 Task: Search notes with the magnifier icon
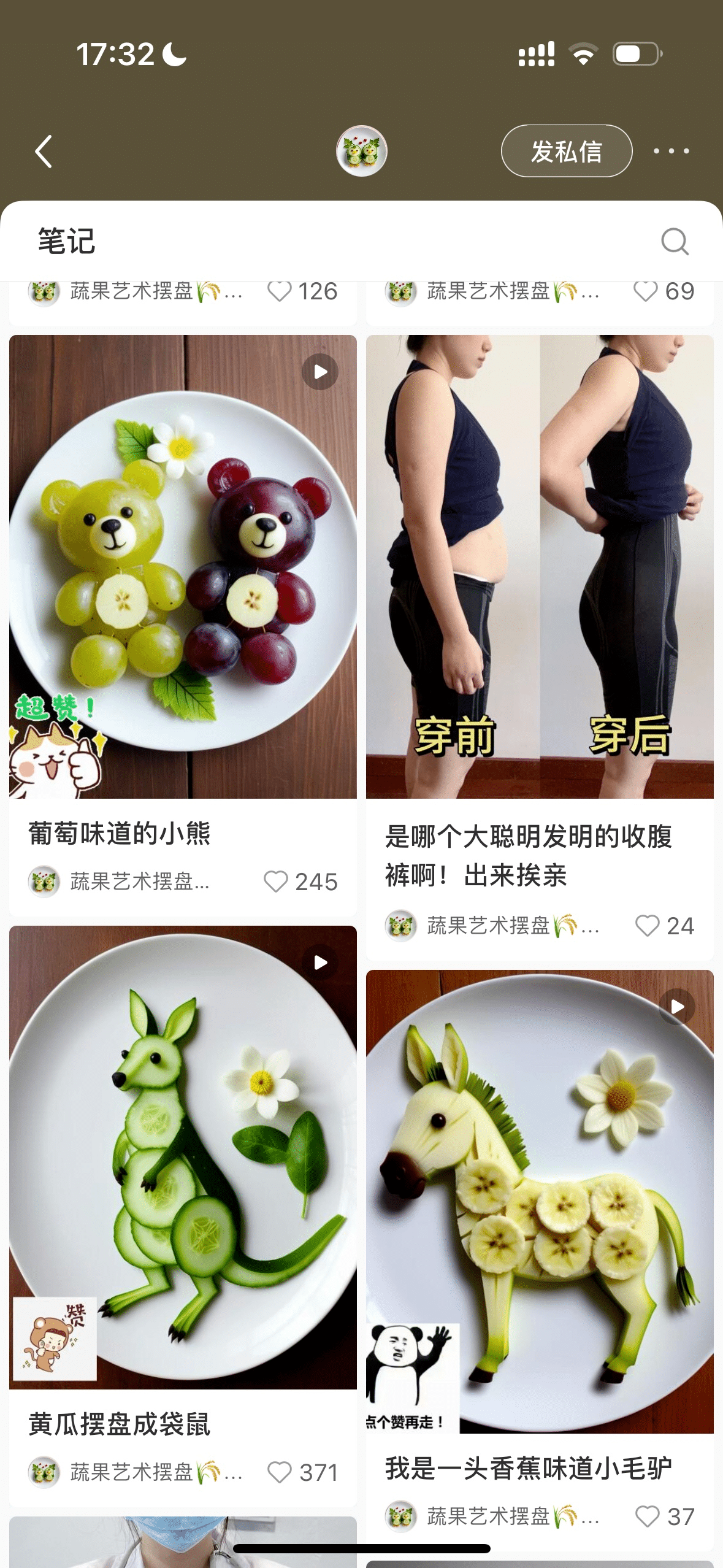click(x=675, y=241)
